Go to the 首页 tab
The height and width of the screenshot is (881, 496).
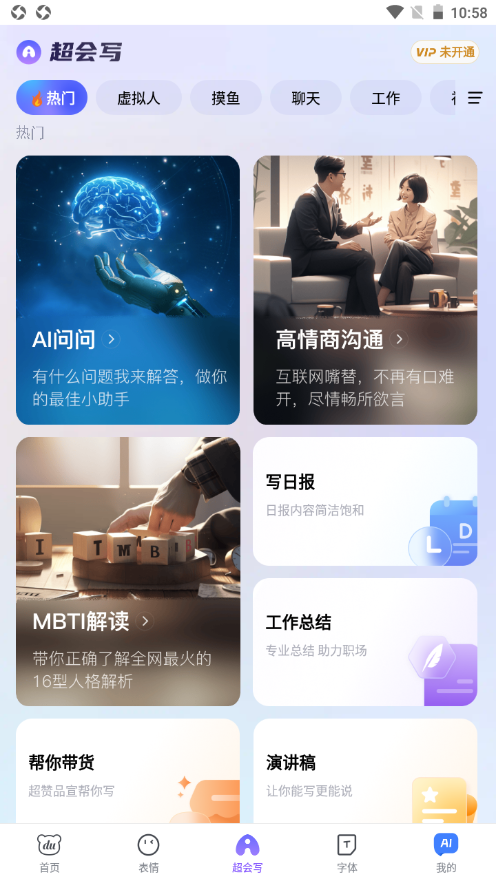[x=49, y=853]
